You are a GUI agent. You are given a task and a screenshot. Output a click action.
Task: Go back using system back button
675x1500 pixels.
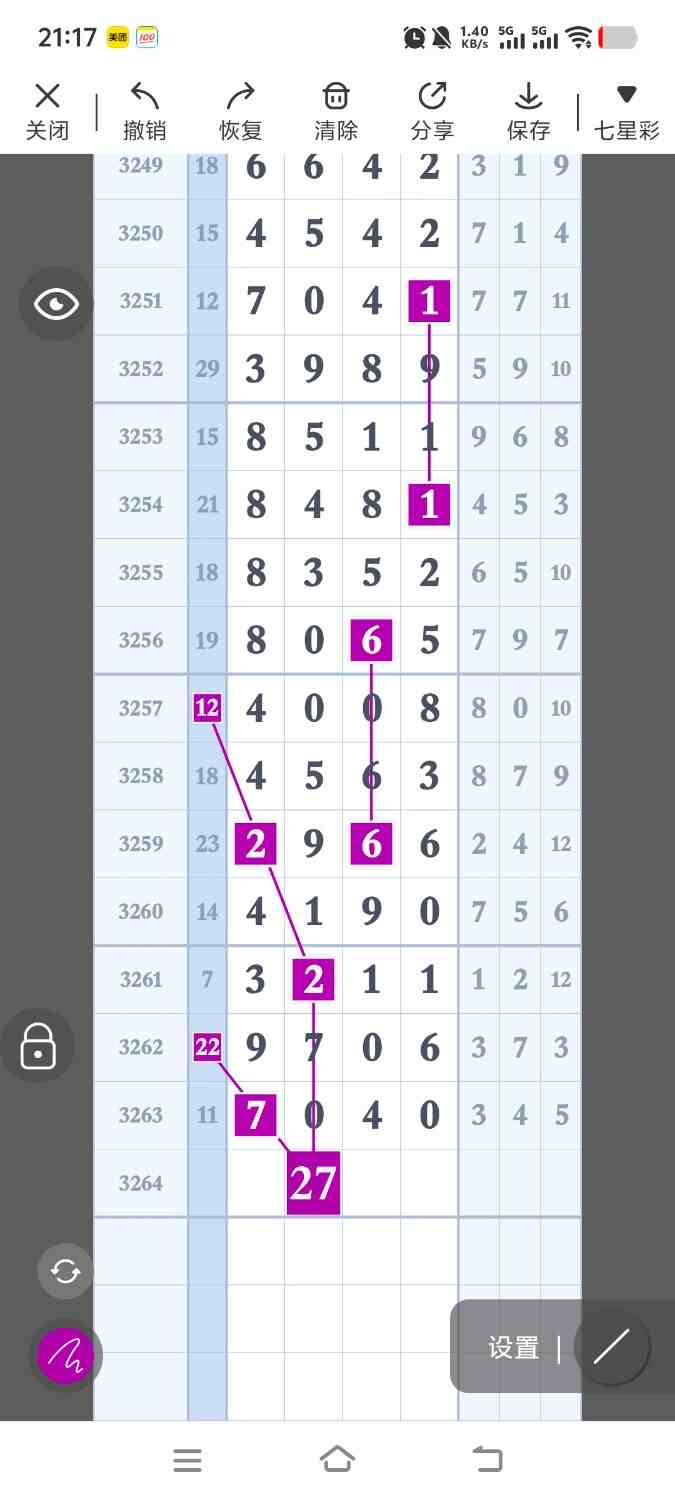[x=487, y=1460]
